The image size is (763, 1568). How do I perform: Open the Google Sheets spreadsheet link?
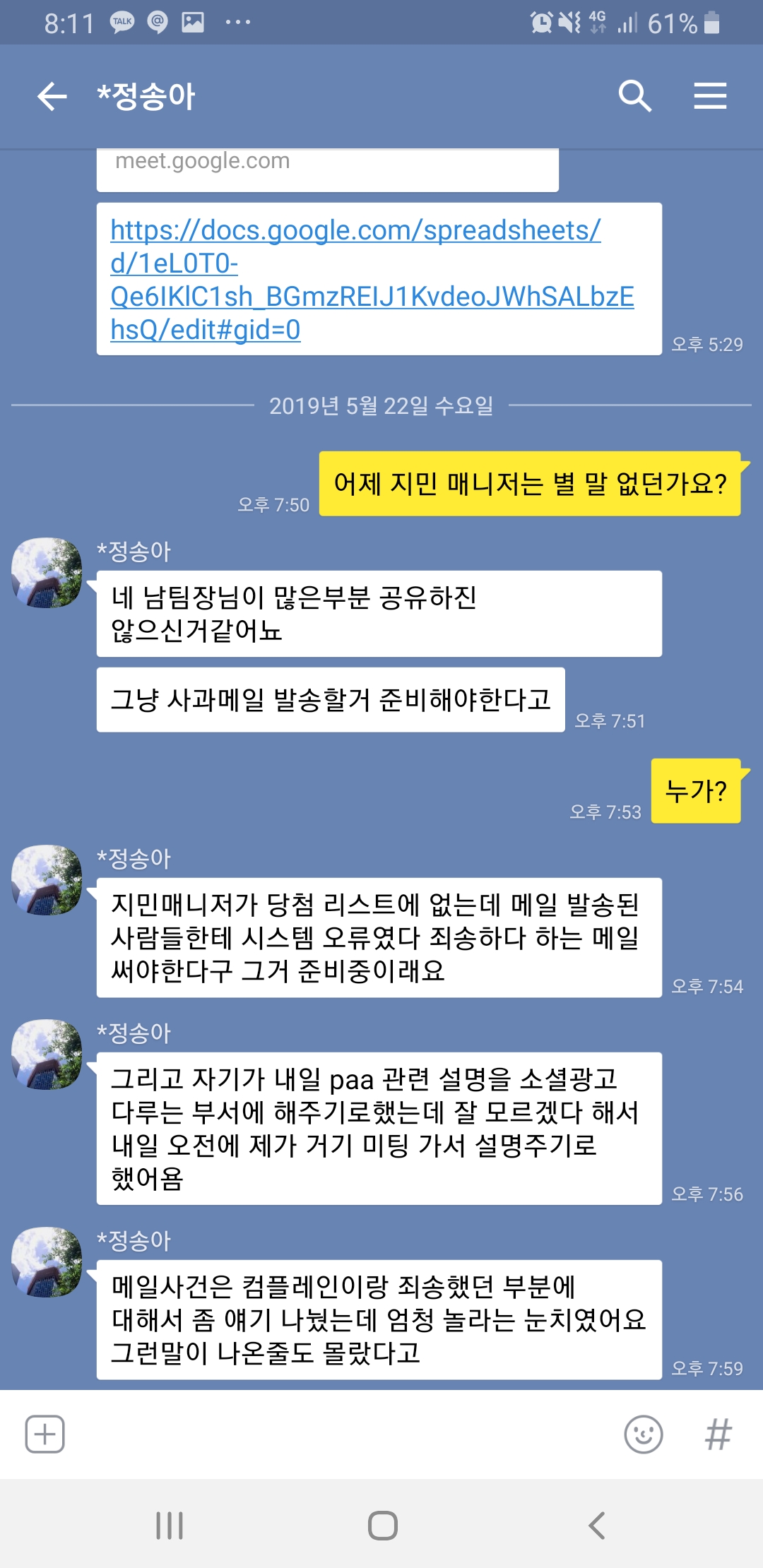tap(372, 280)
